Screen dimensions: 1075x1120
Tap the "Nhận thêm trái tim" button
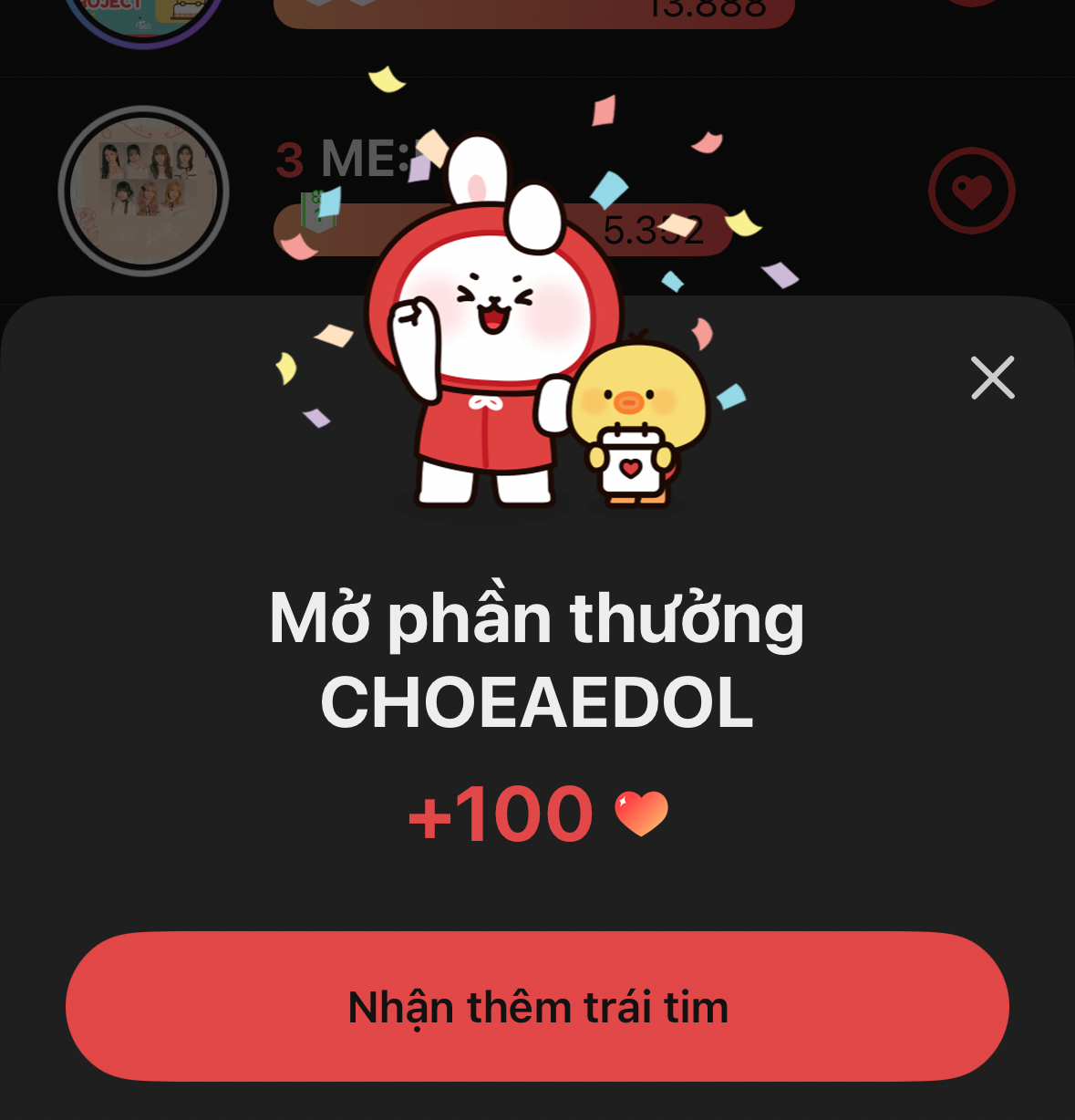[x=537, y=1007]
